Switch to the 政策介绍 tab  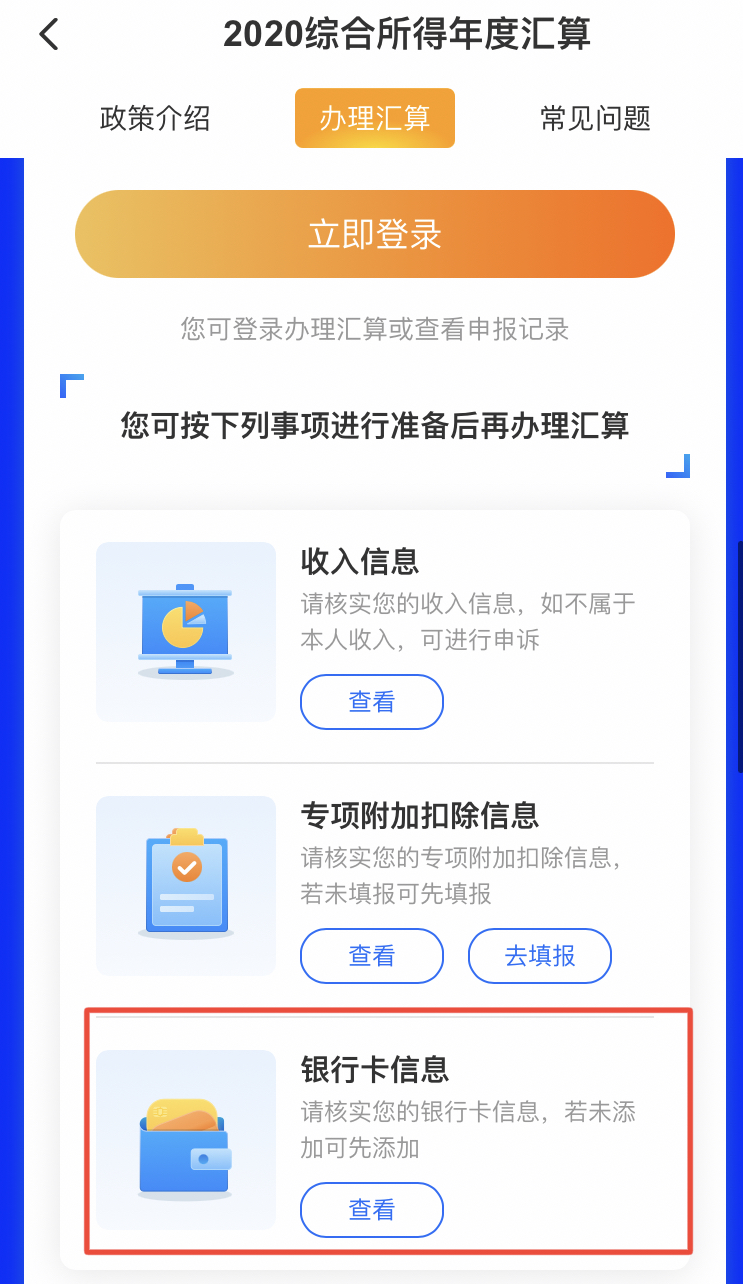154,117
